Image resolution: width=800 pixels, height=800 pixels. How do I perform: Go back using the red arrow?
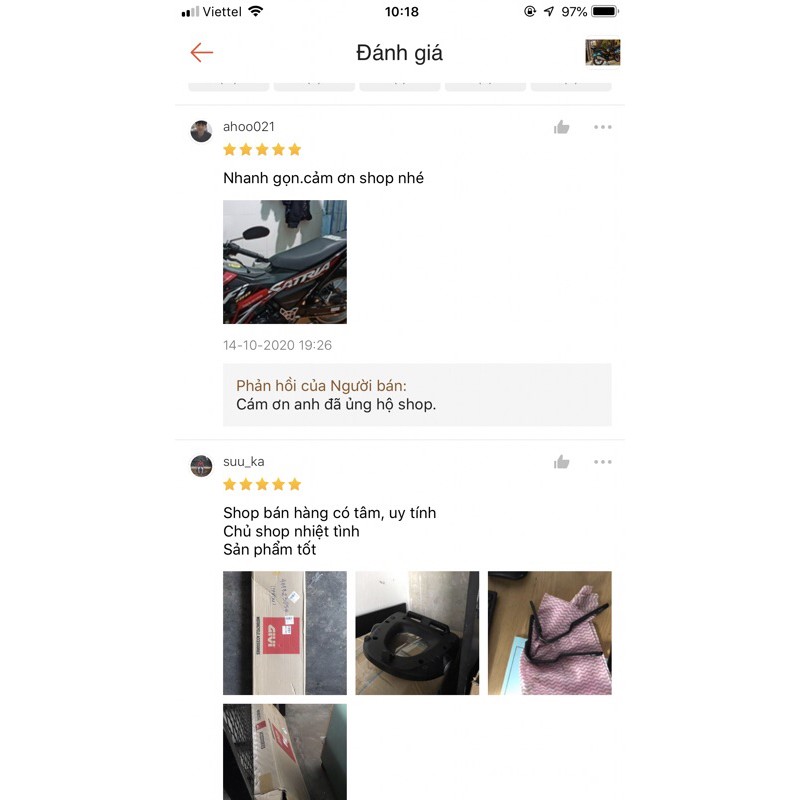[202, 53]
